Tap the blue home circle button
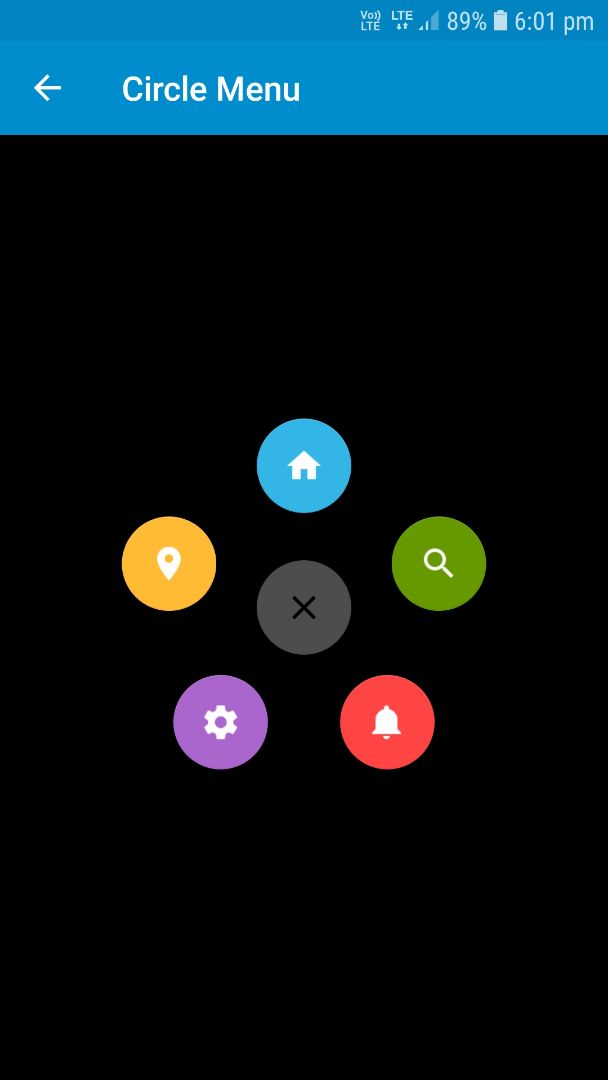 click(x=304, y=466)
